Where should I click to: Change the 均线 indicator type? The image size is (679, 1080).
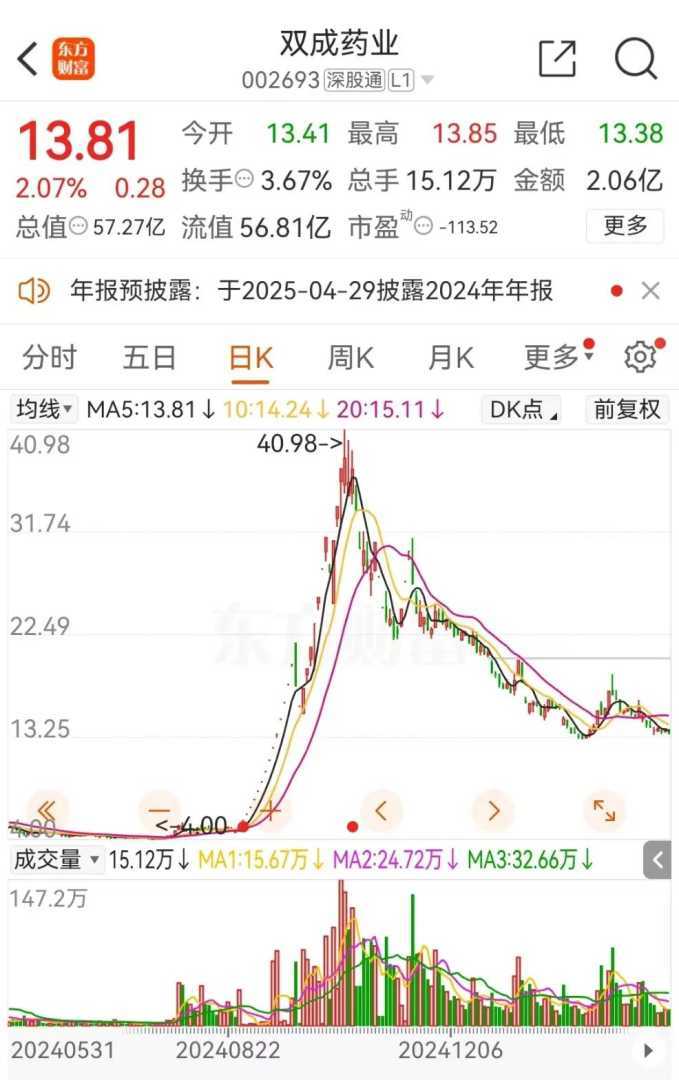[44, 409]
